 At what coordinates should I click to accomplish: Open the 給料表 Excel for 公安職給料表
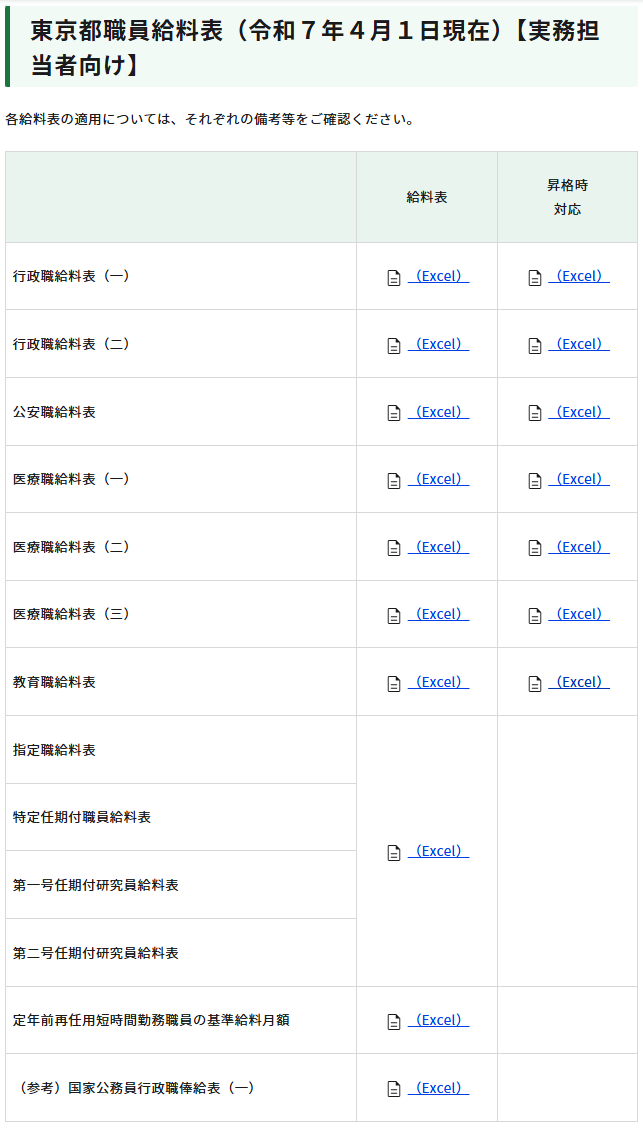(438, 413)
